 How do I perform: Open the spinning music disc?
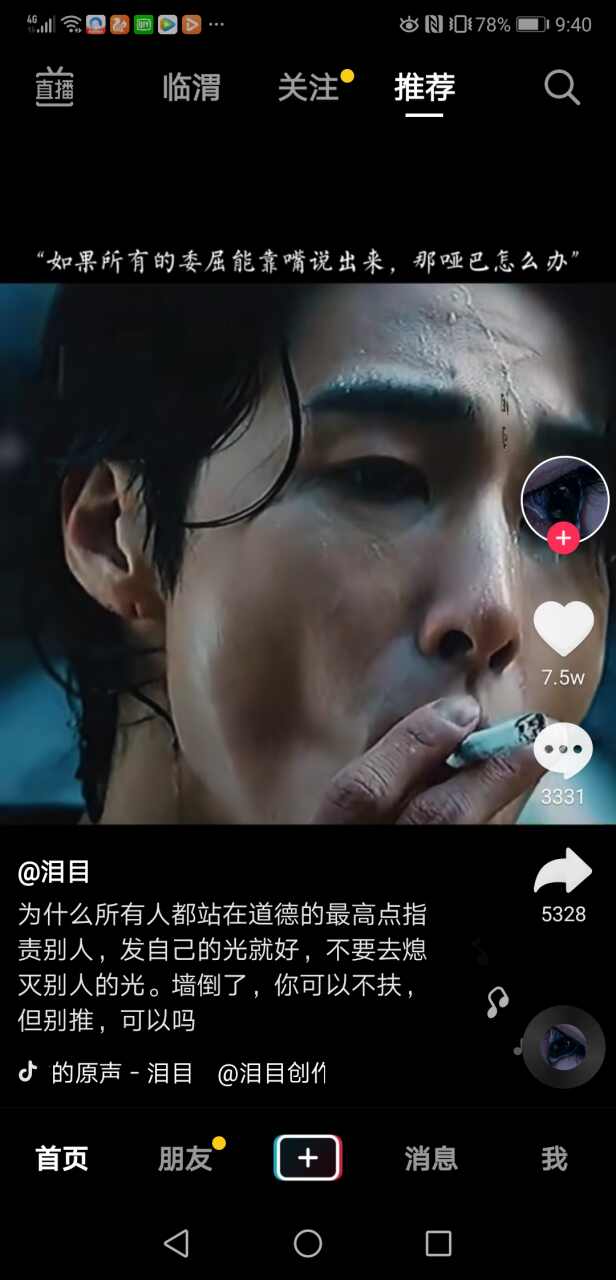pyautogui.click(x=563, y=1046)
